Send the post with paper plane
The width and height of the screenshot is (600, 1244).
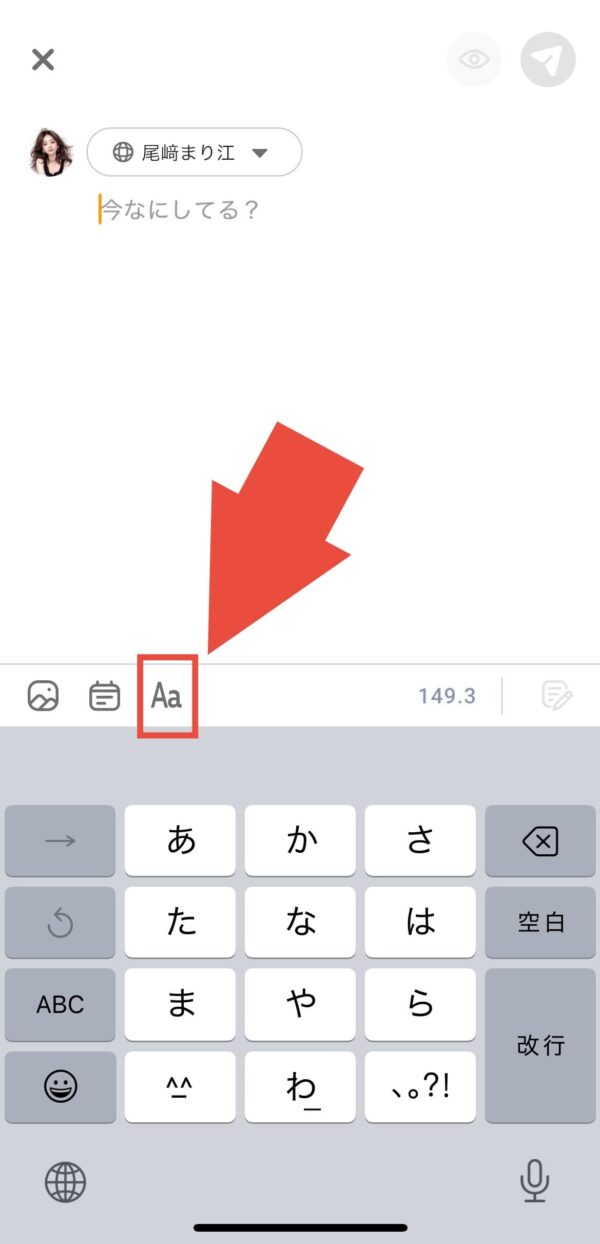(x=547, y=60)
